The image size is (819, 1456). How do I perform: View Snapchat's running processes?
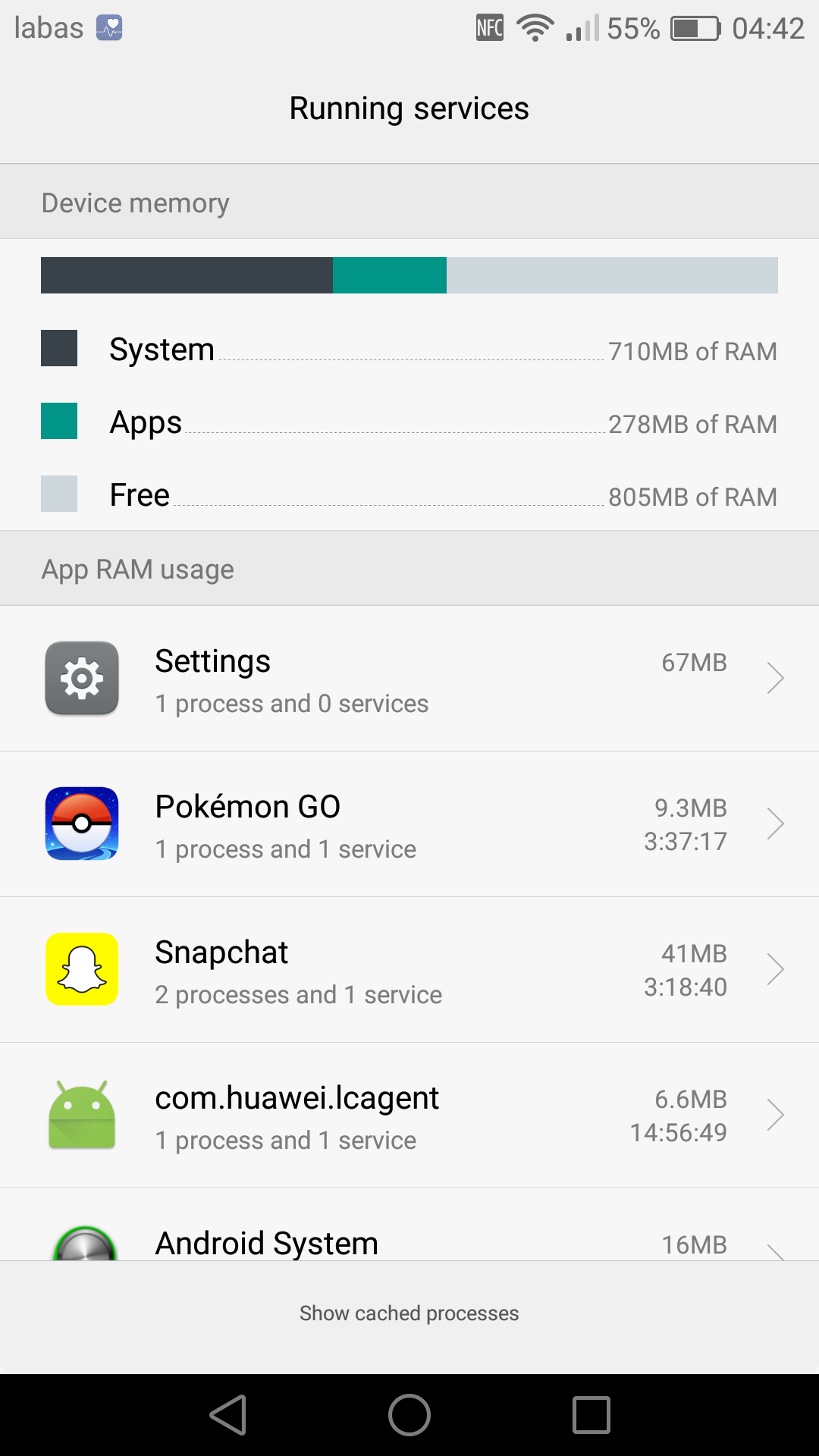pyautogui.click(x=409, y=970)
